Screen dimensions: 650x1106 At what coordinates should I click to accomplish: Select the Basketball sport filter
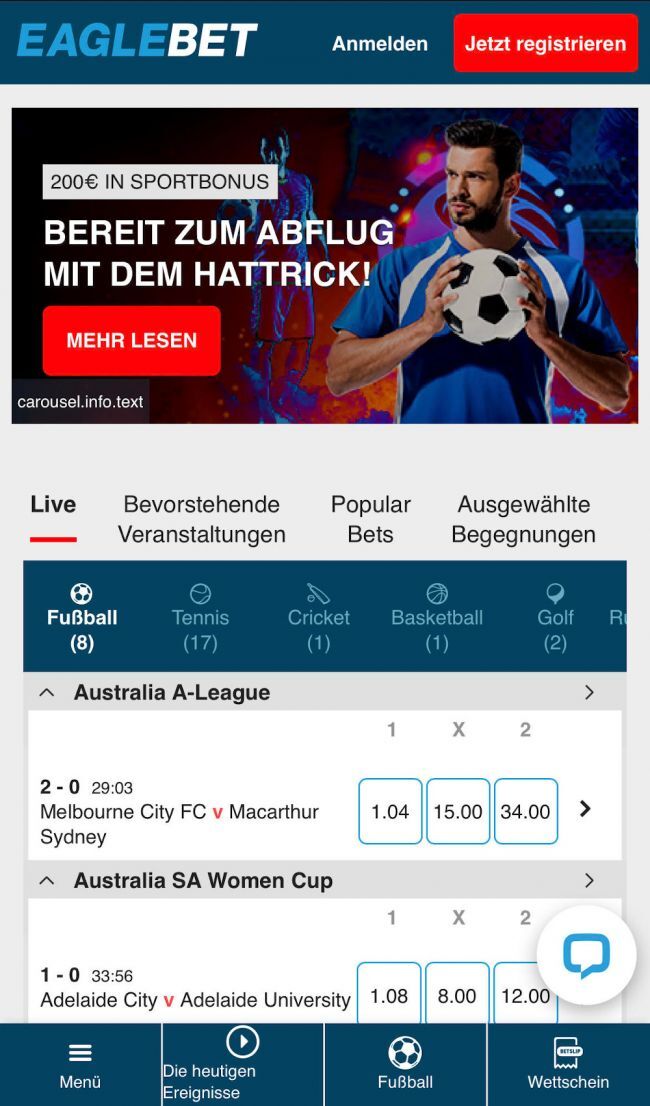[x=436, y=617]
